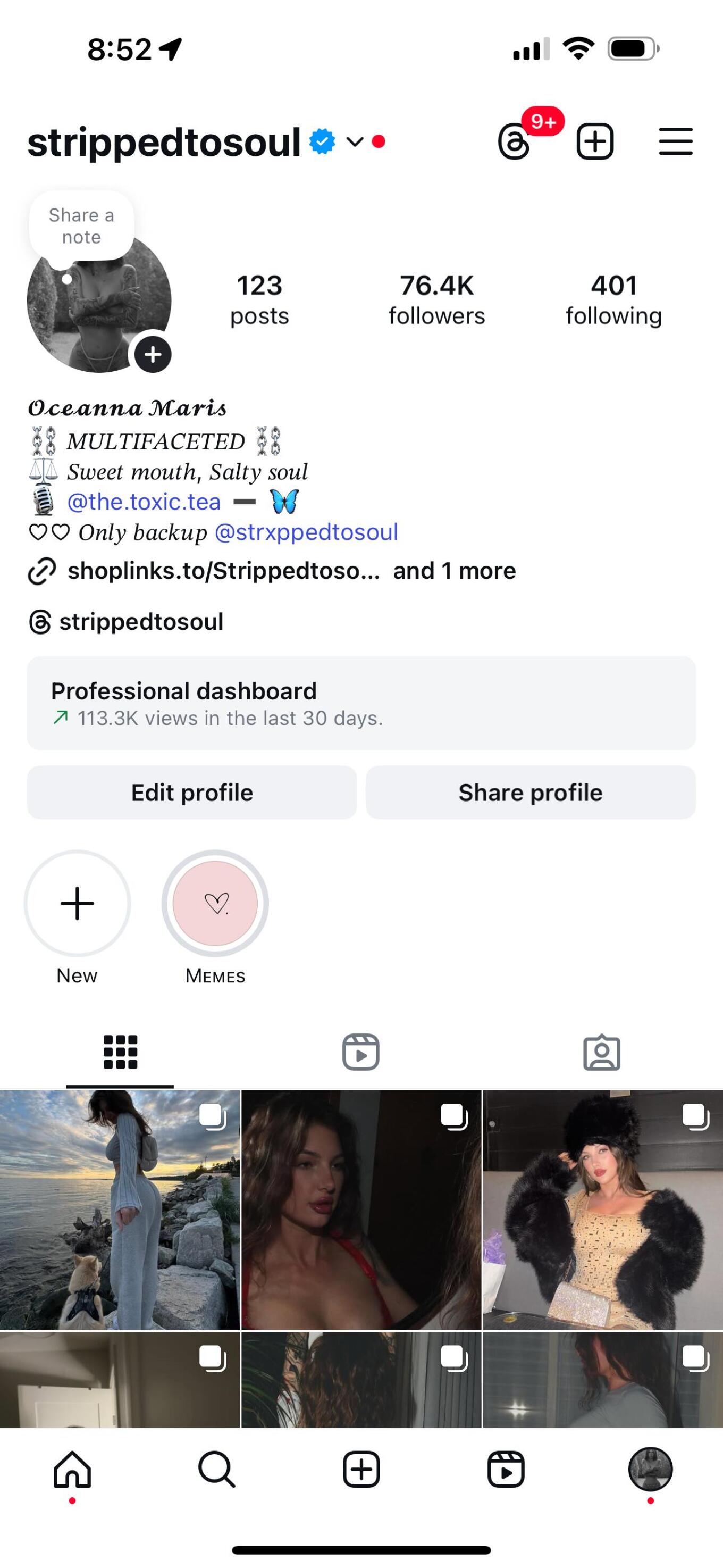View the 401 following list
Image resolution: width=723 pixels, height=1568 pixels.
point(613,300)
